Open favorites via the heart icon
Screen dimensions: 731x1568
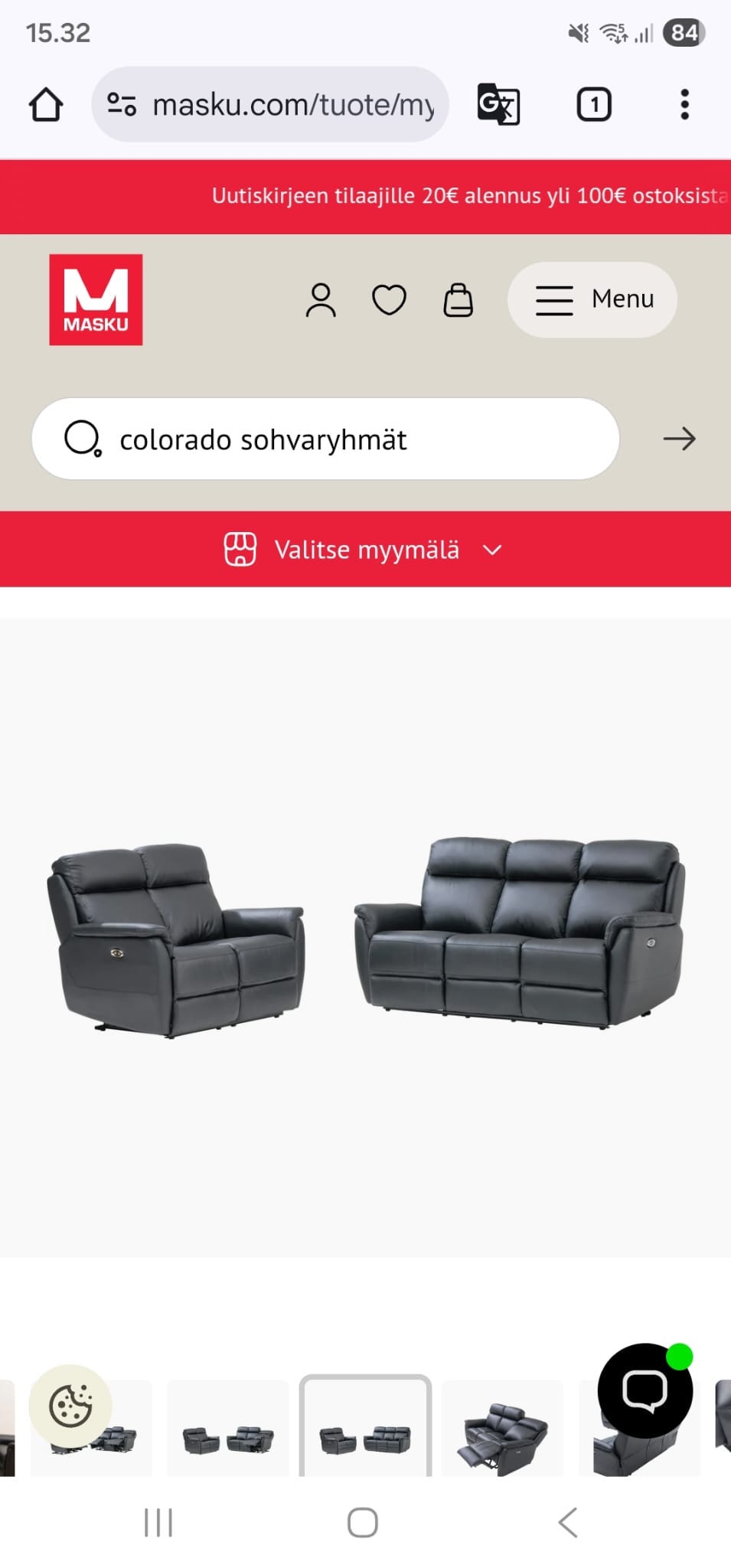pyautogui.click(x=389, y=300)
